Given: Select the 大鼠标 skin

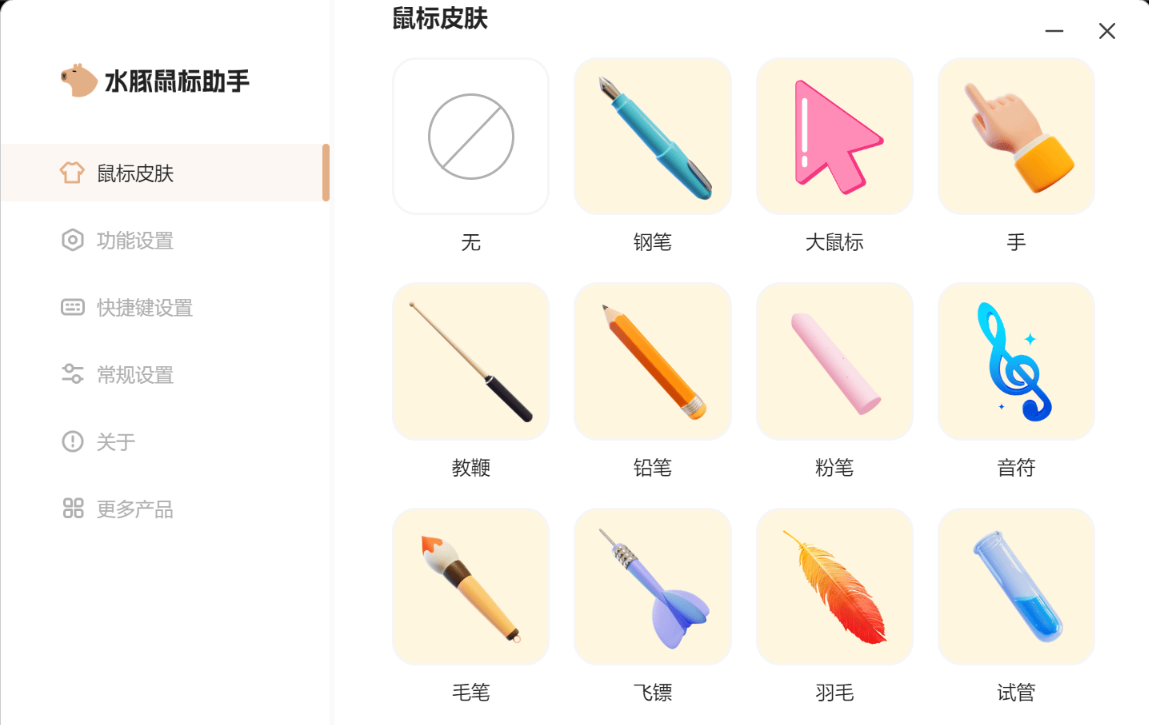Looking at the screenshot, I should pos(835,136).
